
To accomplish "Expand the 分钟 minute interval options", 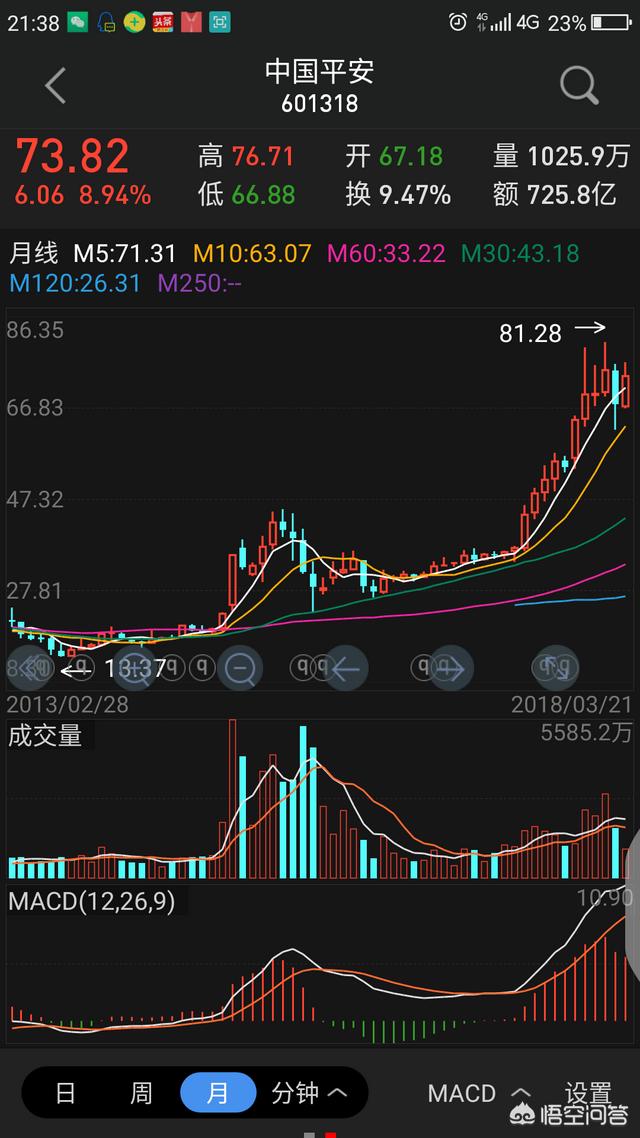I will [308, 1092].
